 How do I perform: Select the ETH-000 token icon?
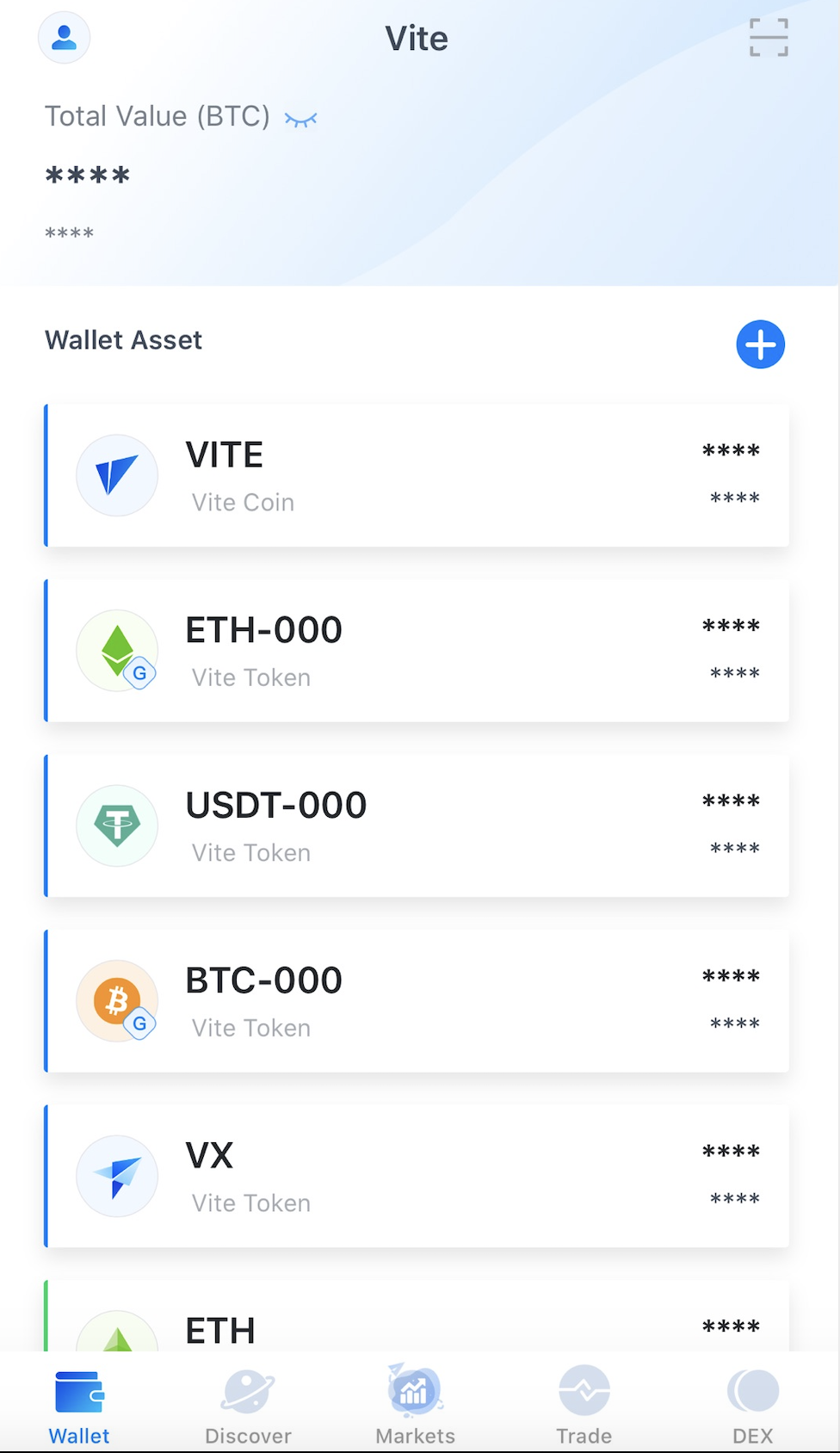(117, 650)
